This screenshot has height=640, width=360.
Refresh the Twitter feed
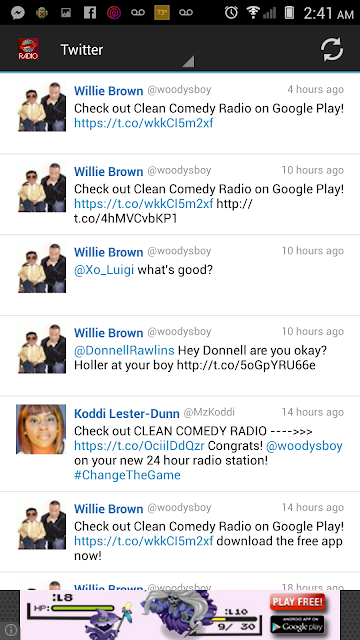tap(331, 49)
